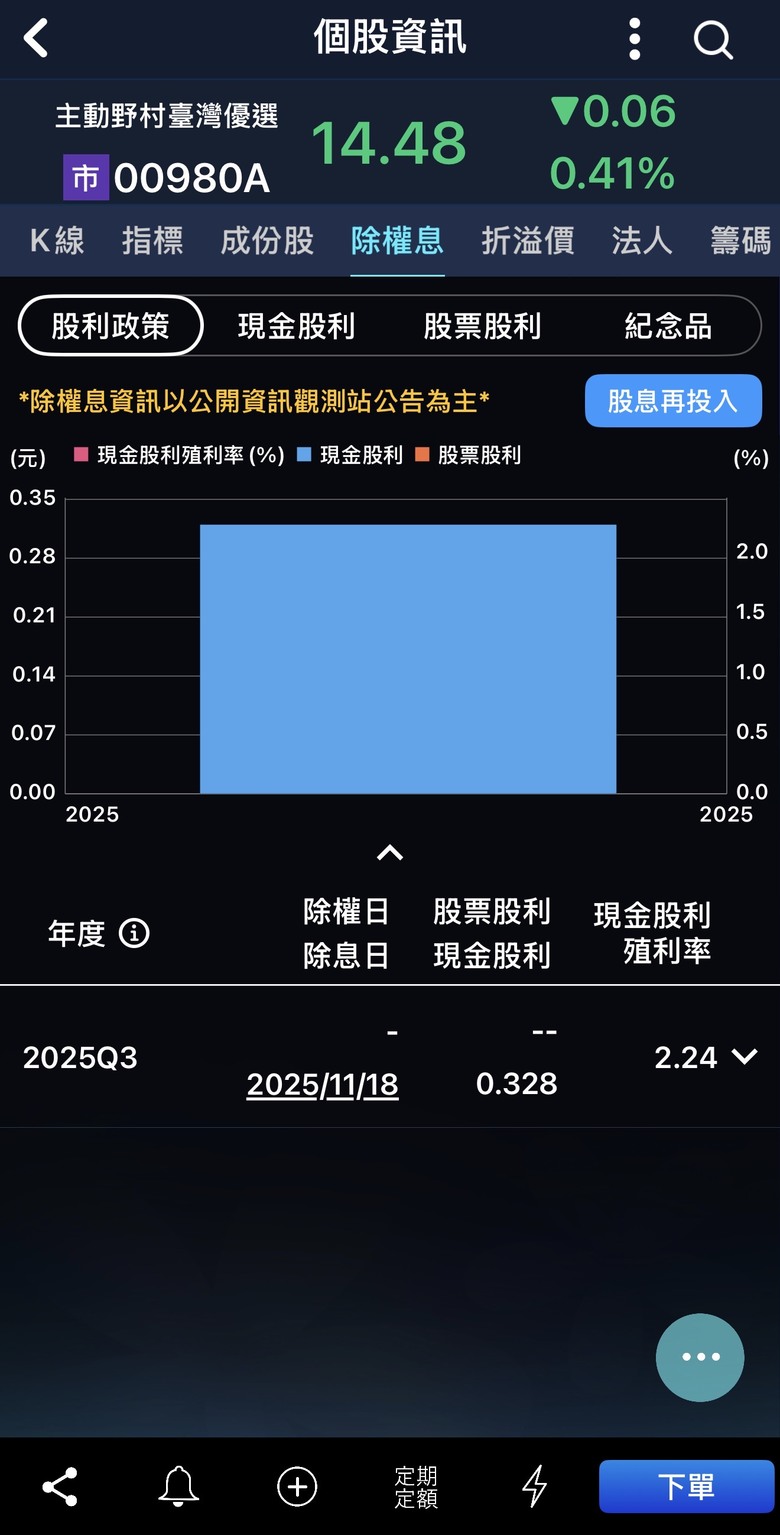Open quick trade with the lightning icon
Image resolution: width=780 pixels, height=1535 pixels.
click(535, 1487)
